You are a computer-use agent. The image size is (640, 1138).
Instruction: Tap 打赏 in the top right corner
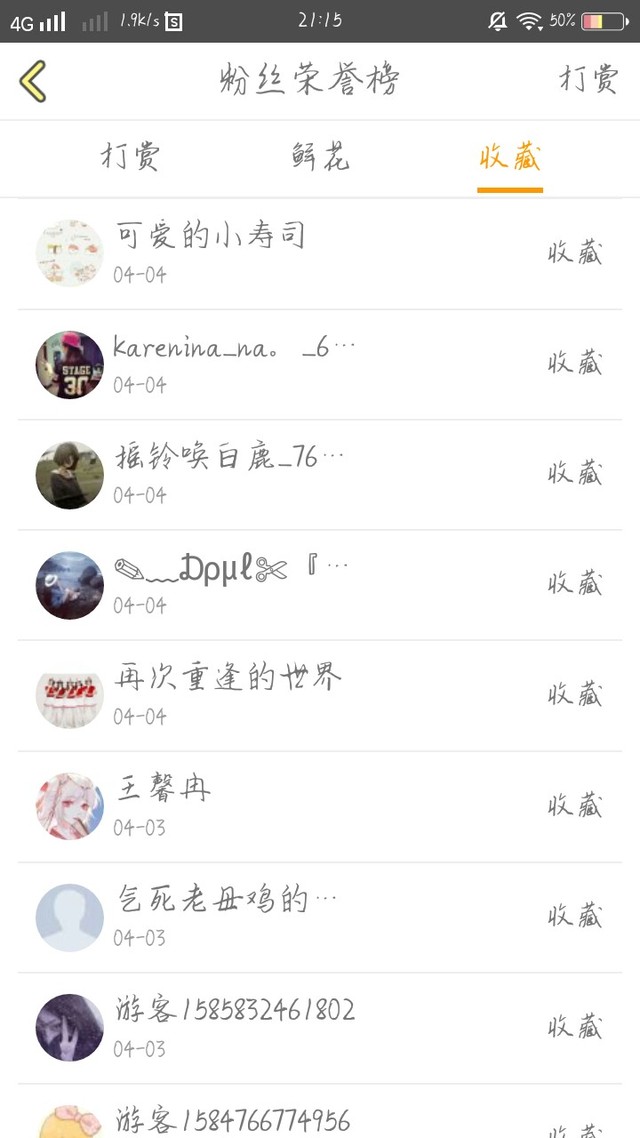[588, 80]
